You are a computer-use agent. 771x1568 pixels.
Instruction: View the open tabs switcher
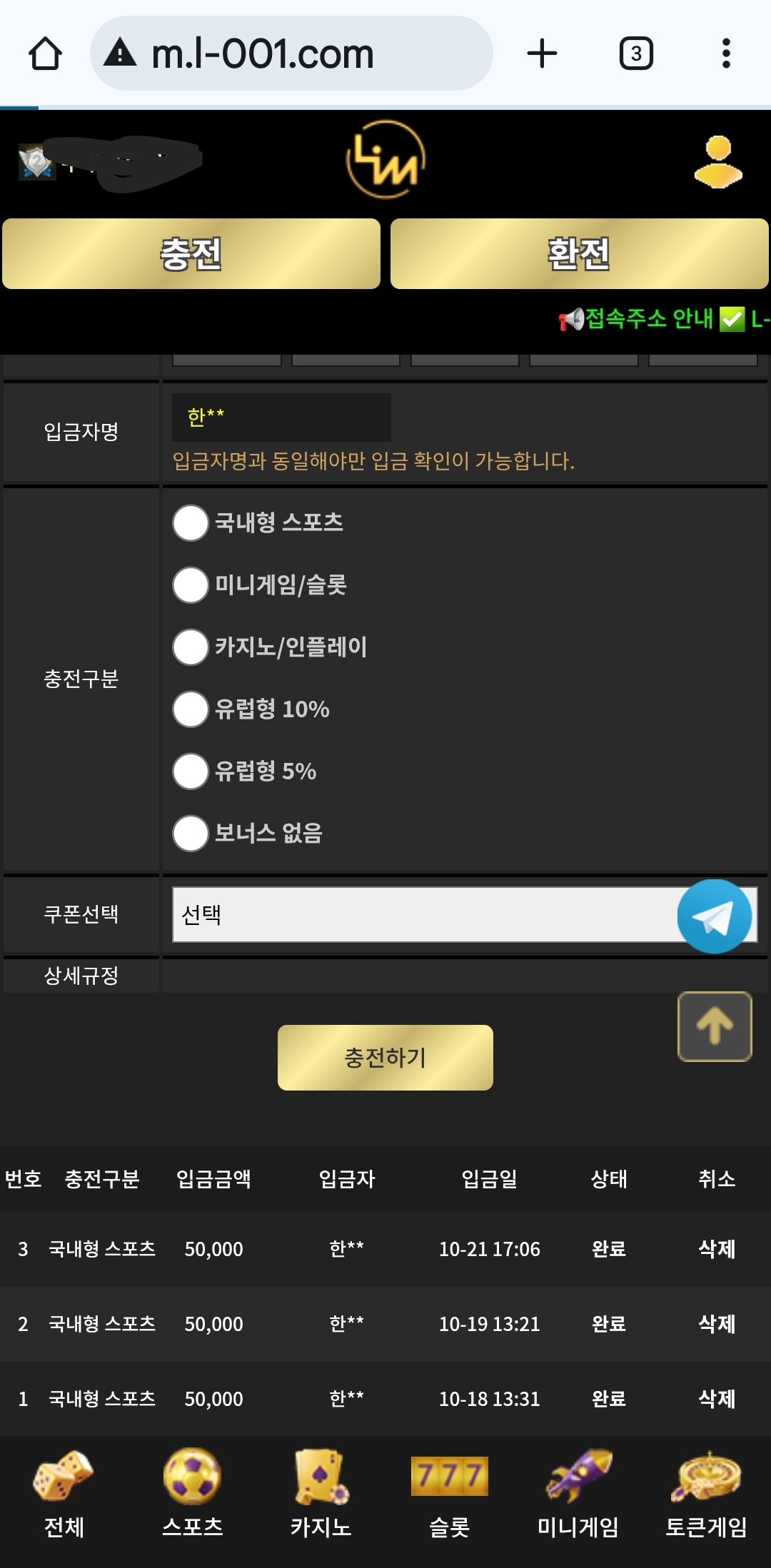[x=636, y=54]
